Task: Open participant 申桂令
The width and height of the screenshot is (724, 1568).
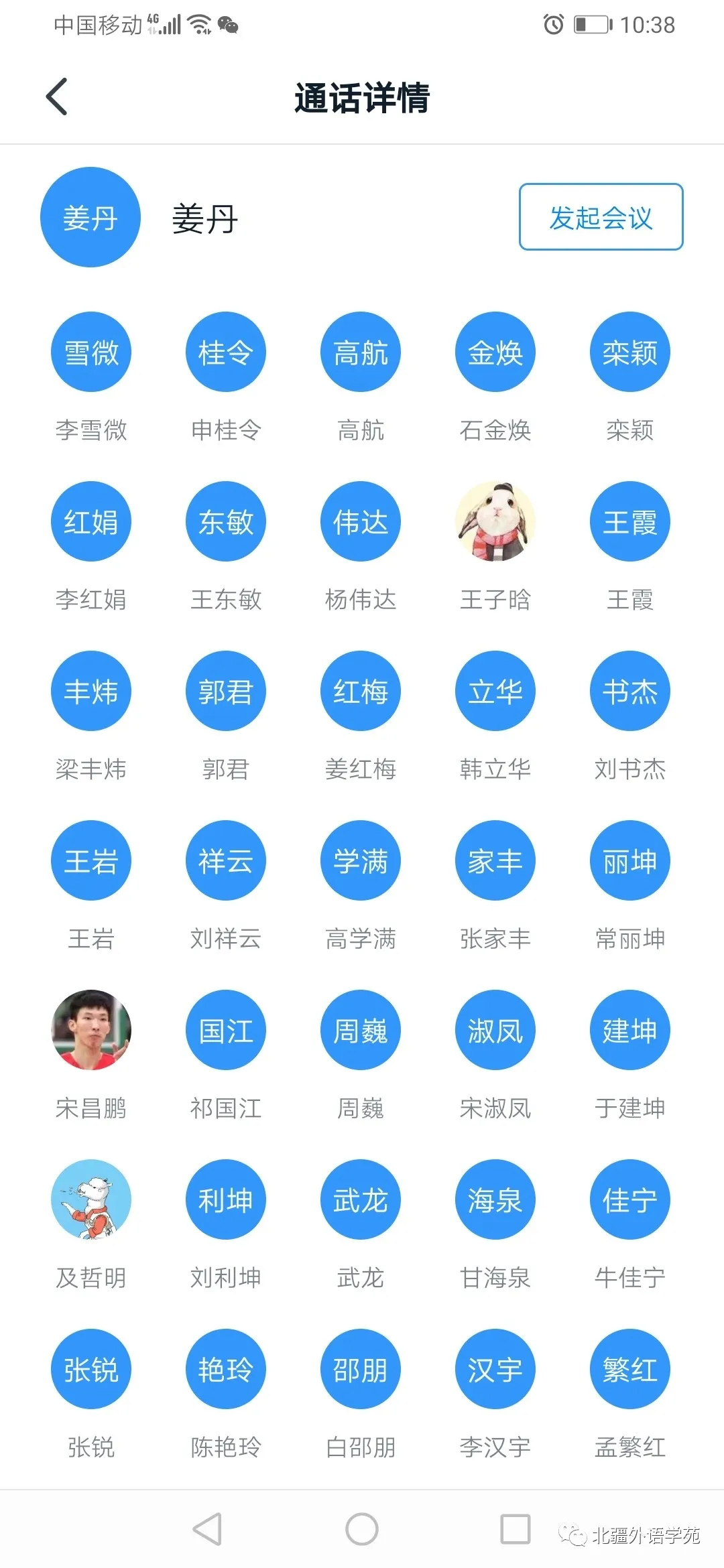Action: (x=226, y=352)
